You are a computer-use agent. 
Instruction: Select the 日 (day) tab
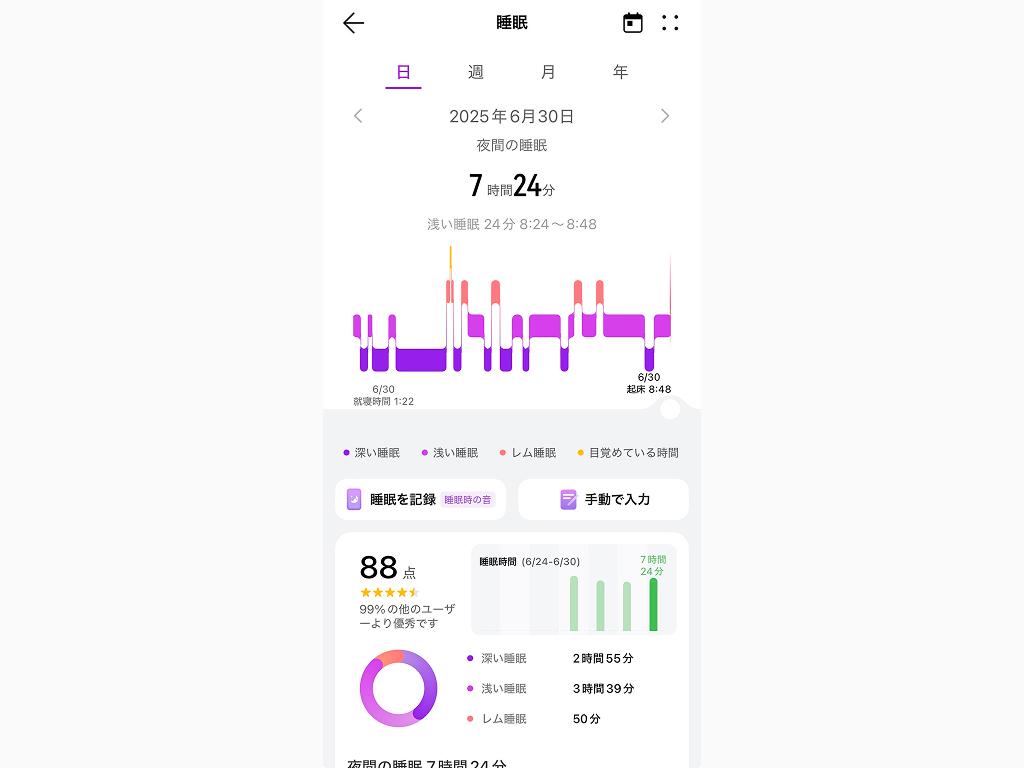[x=403, y=72]
